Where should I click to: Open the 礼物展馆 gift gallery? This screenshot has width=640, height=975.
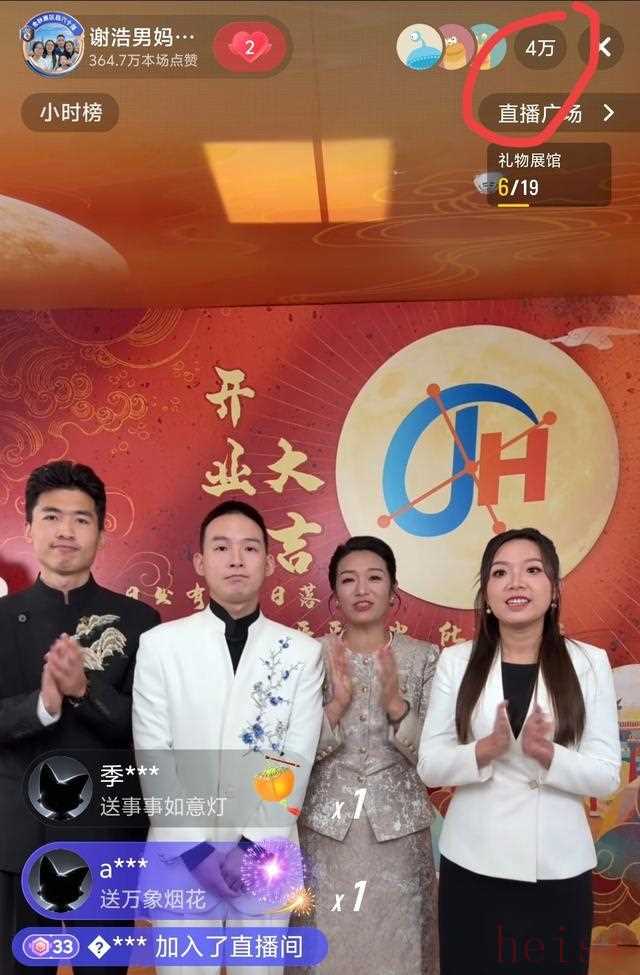548,175
